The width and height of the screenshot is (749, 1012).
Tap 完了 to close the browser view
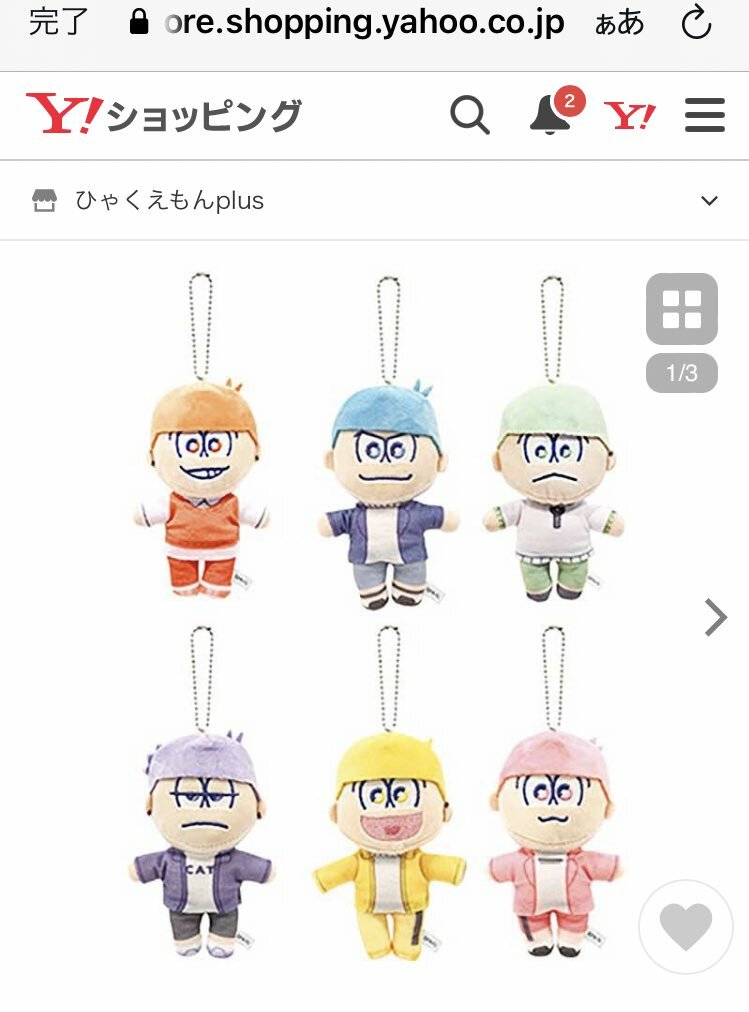(x=59, y=22)
